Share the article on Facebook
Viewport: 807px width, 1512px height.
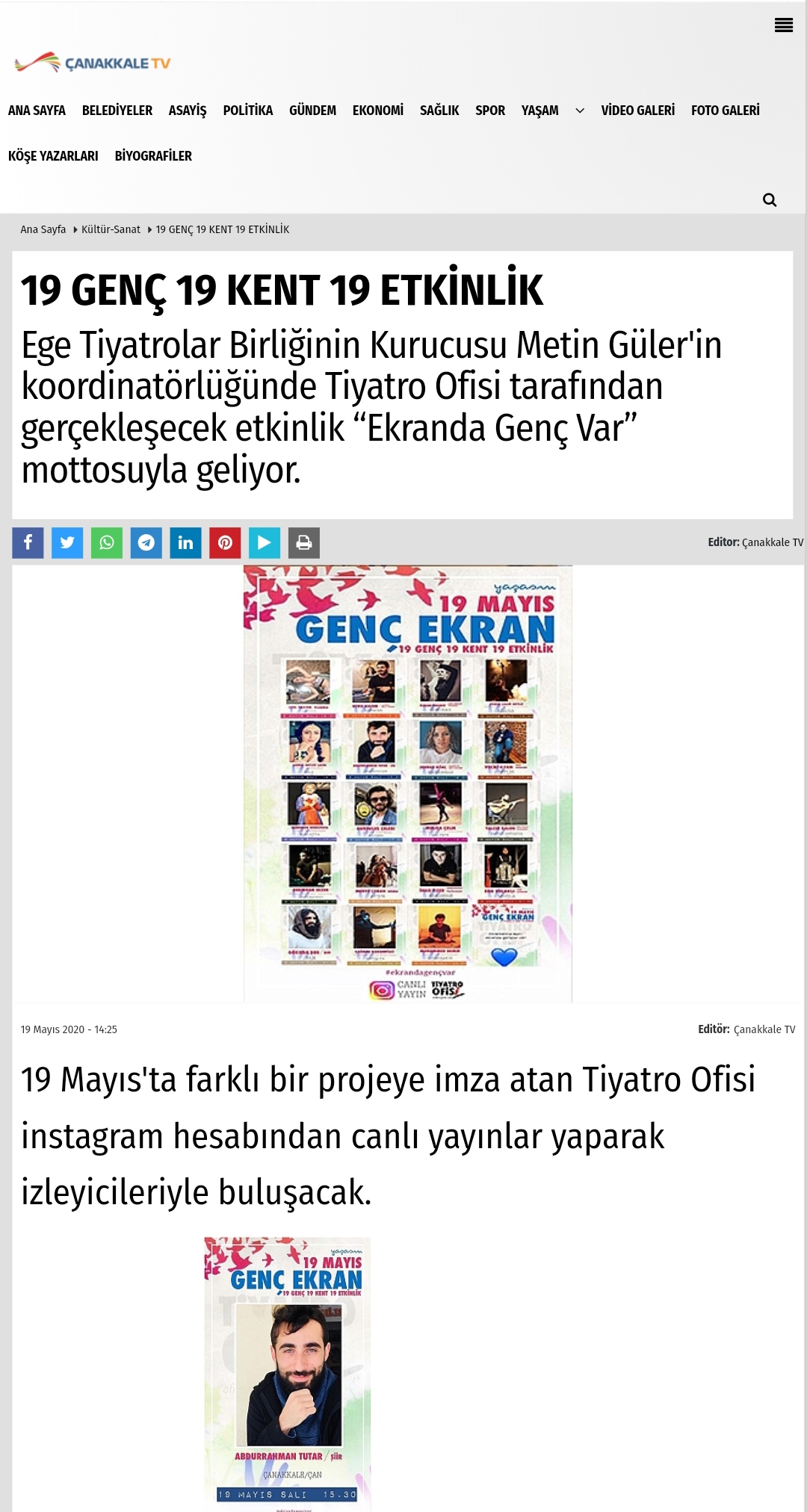coord(28,542)
